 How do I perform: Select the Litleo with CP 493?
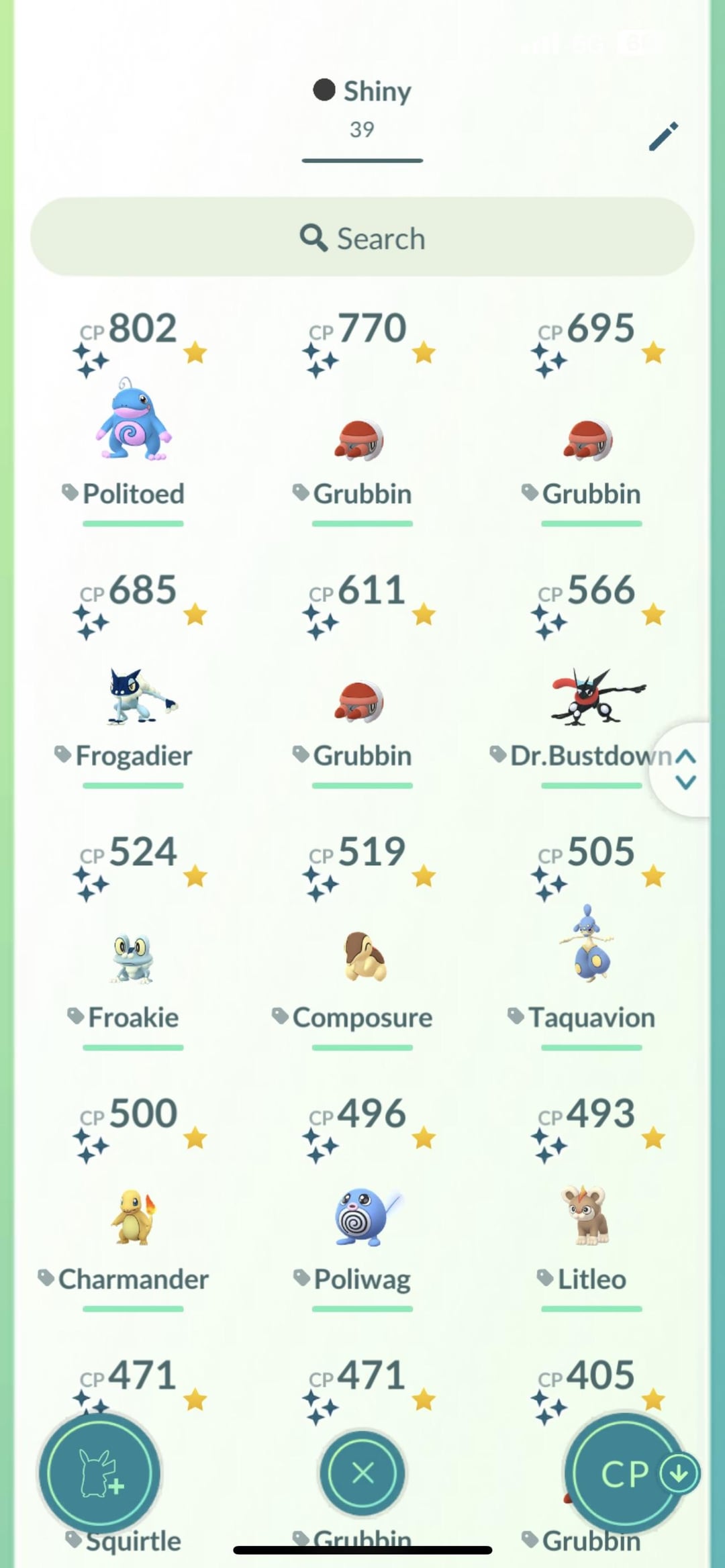[591, 1202]
